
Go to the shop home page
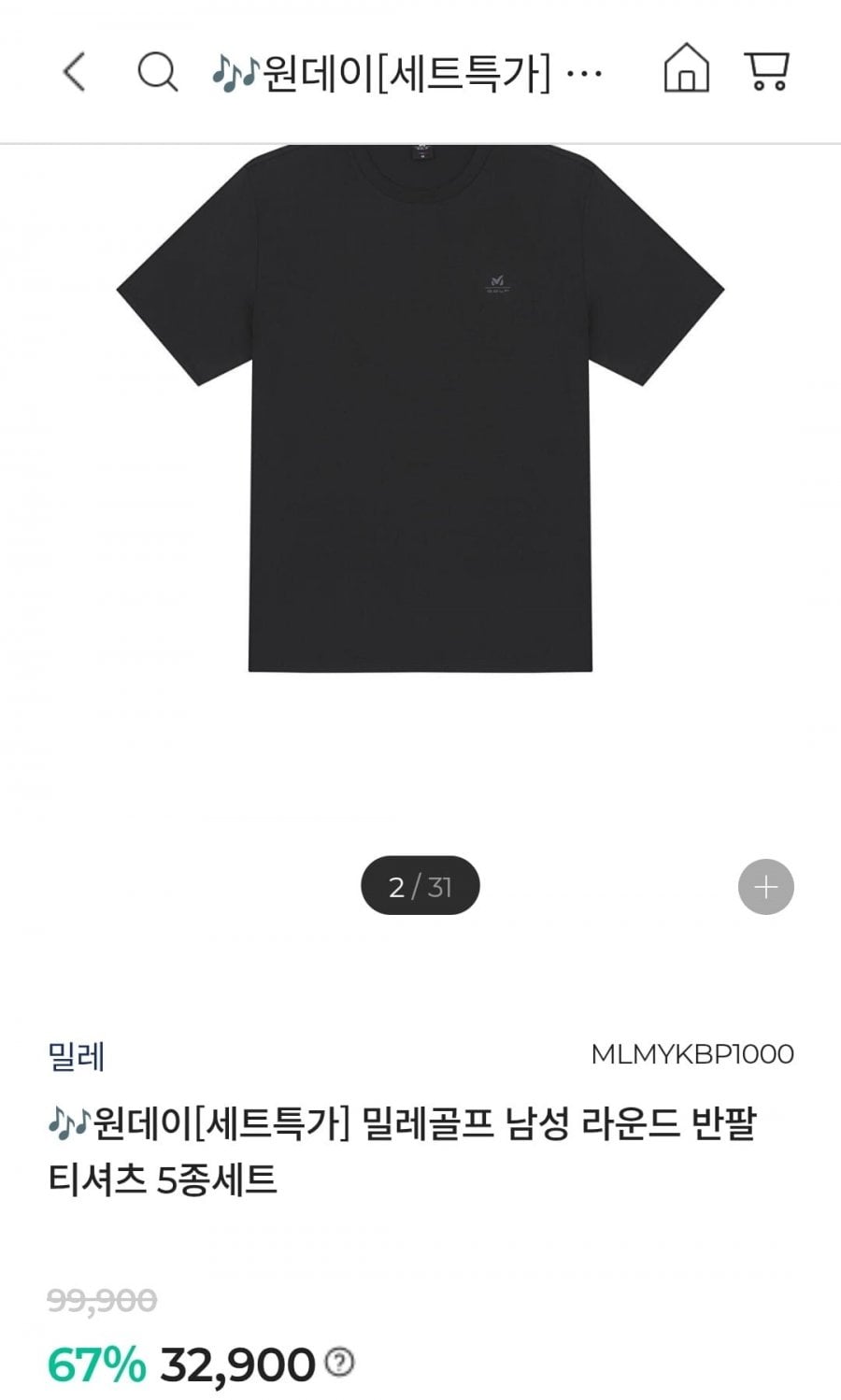pos(686,69)
